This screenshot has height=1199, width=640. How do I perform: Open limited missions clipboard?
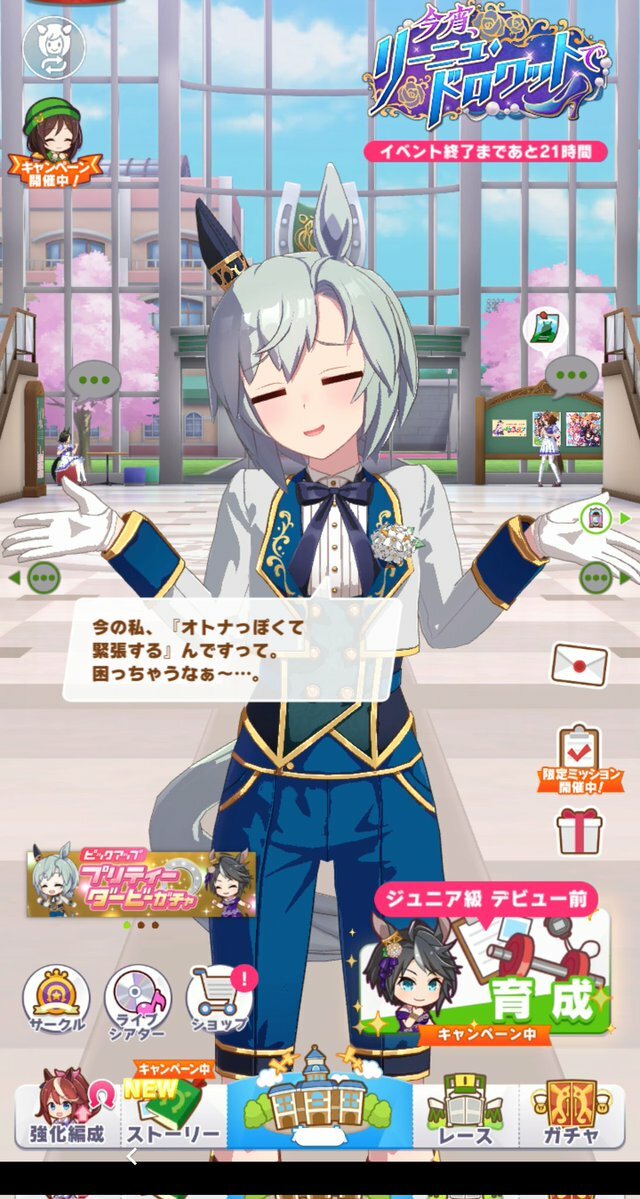pos(579,756)
